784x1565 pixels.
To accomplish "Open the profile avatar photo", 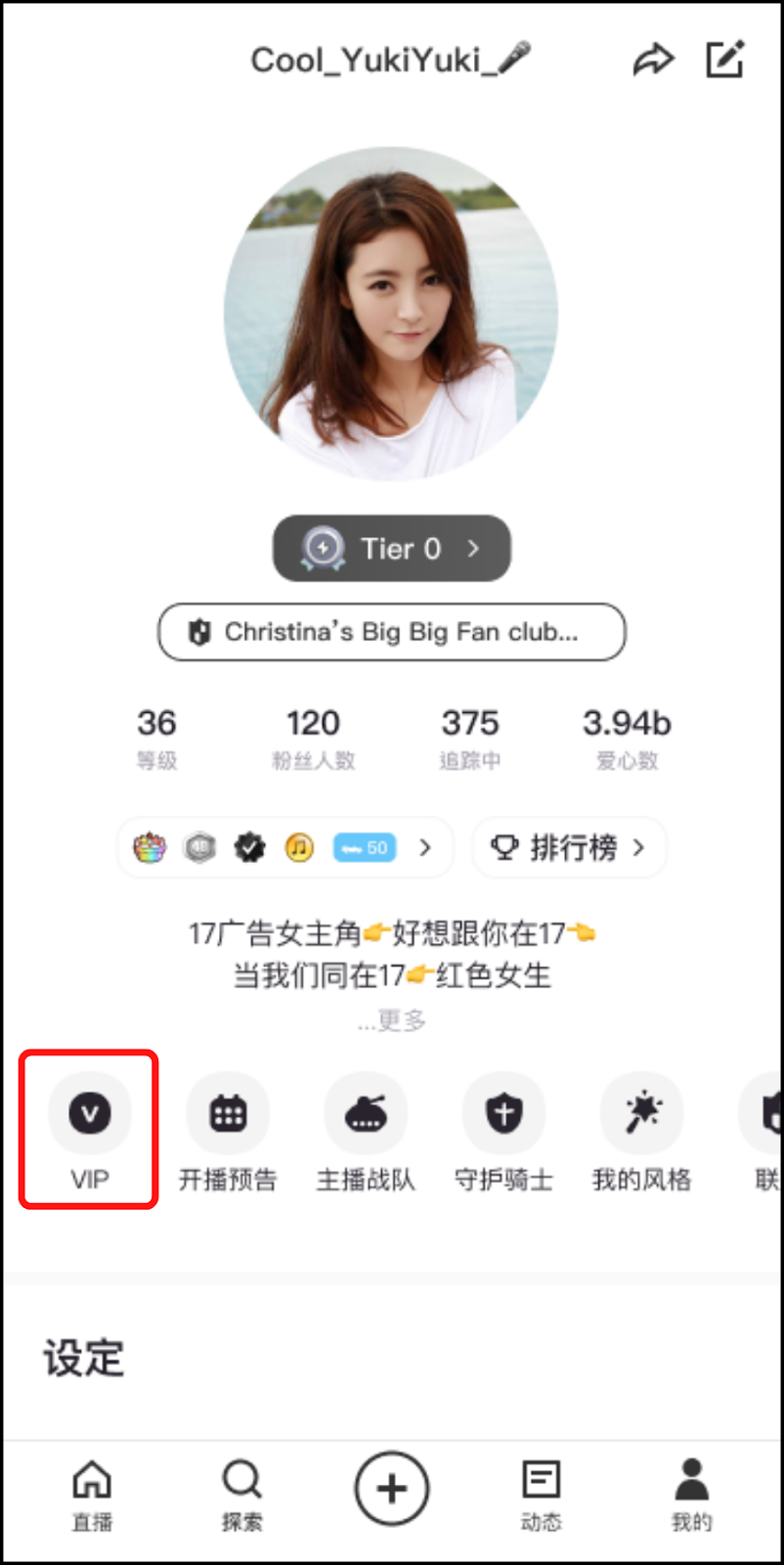I will click(x=391, y=314).
